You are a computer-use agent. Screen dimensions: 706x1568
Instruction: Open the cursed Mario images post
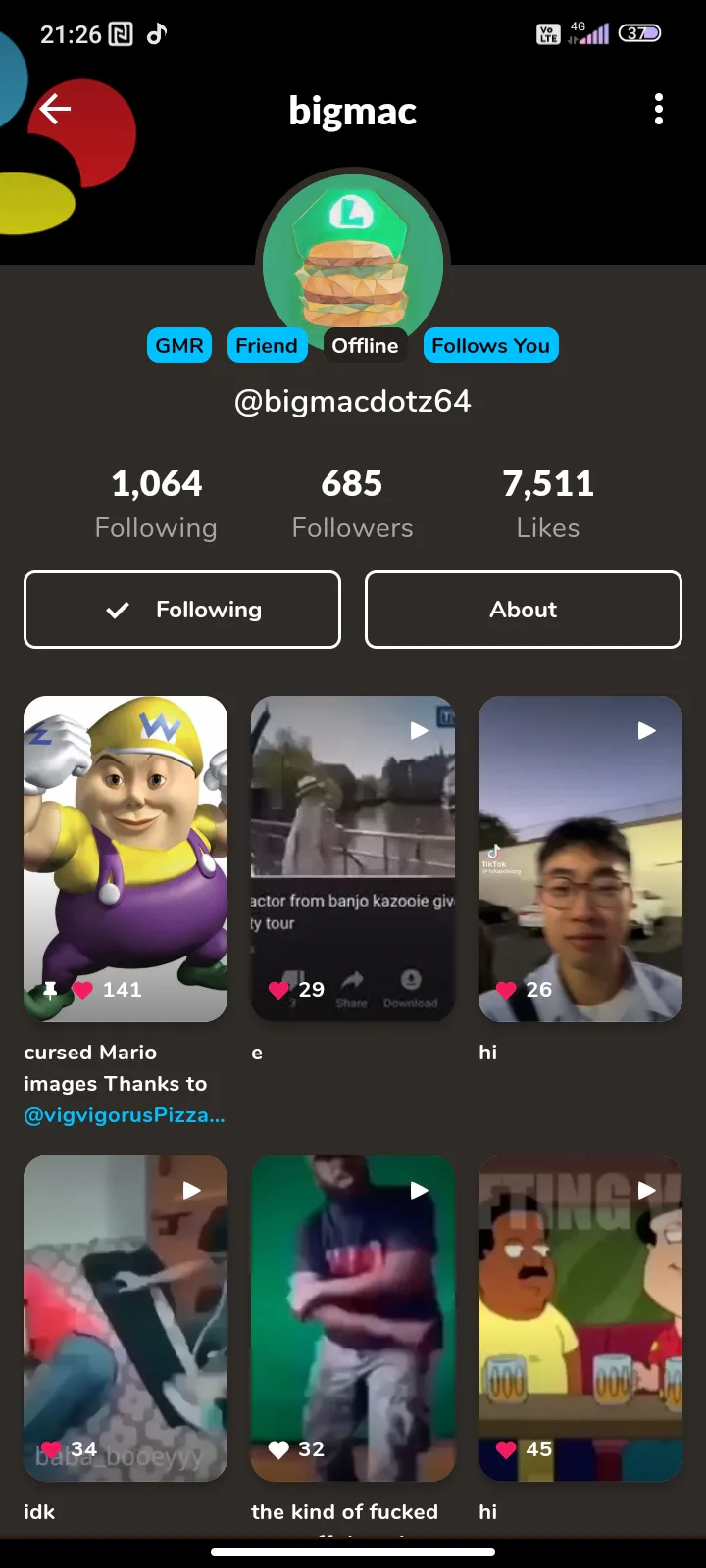click(x=126, y=858)
